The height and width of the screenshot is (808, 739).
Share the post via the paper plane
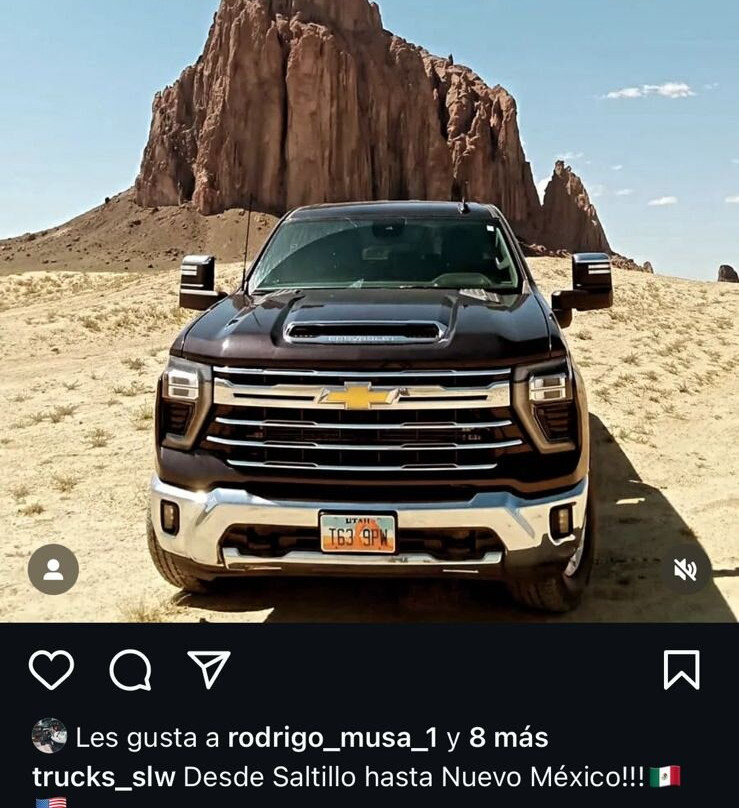[209, 669]
